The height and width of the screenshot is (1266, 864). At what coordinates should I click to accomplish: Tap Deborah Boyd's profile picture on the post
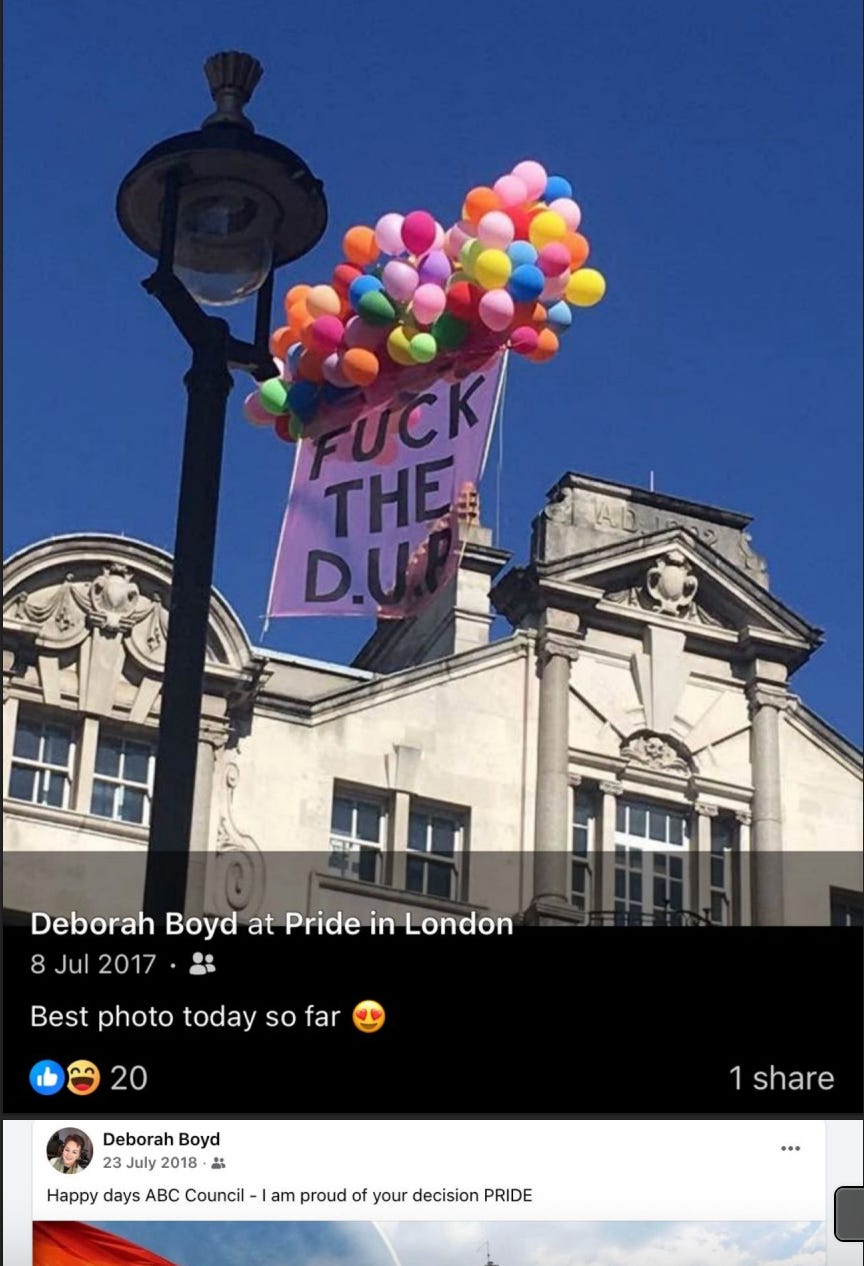pyautogui.click(x=69, y=1150)
